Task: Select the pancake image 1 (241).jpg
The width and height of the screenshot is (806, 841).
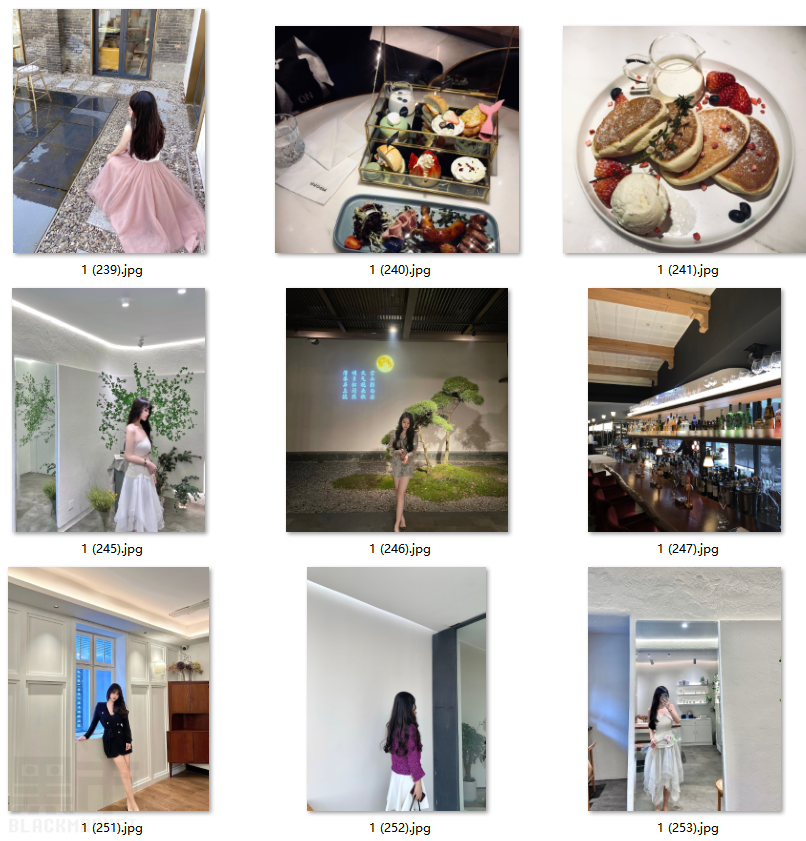Action: point(685,140)
